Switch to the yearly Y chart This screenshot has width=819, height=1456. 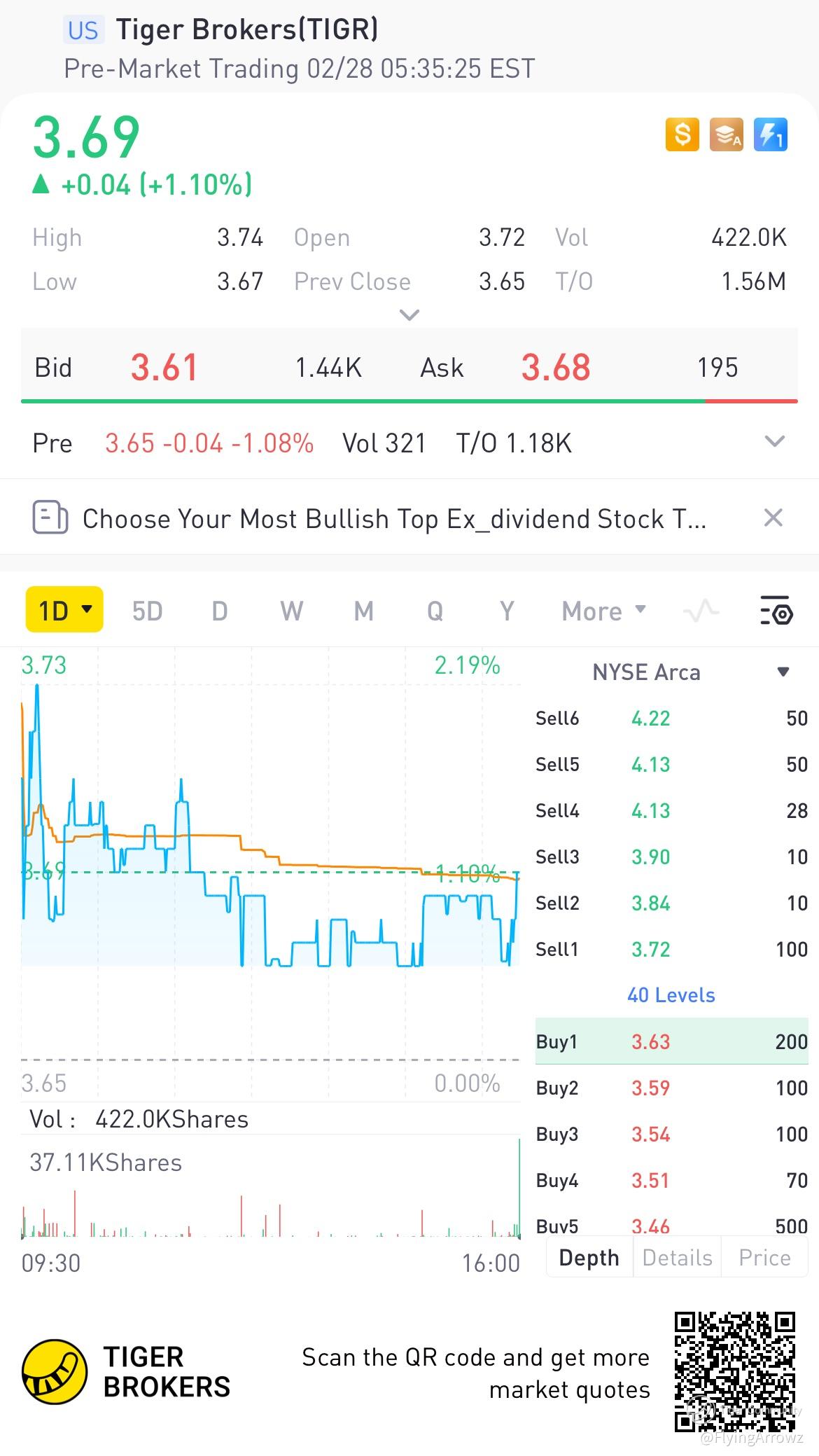[507, 611]
